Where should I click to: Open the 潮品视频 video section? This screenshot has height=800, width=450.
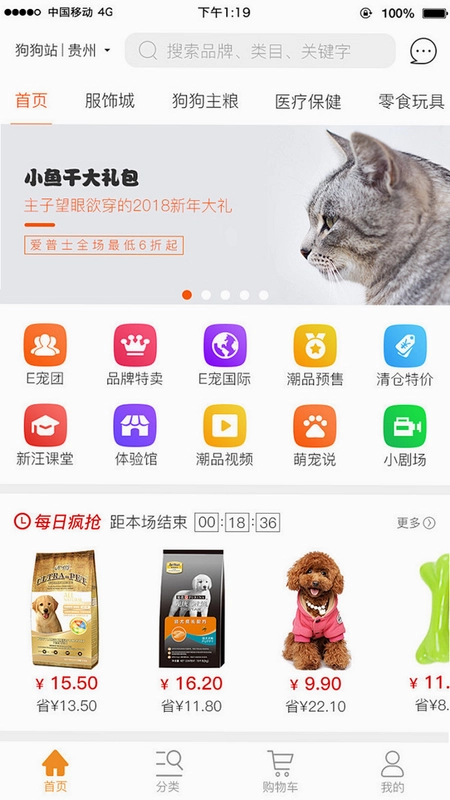point(224,435)
